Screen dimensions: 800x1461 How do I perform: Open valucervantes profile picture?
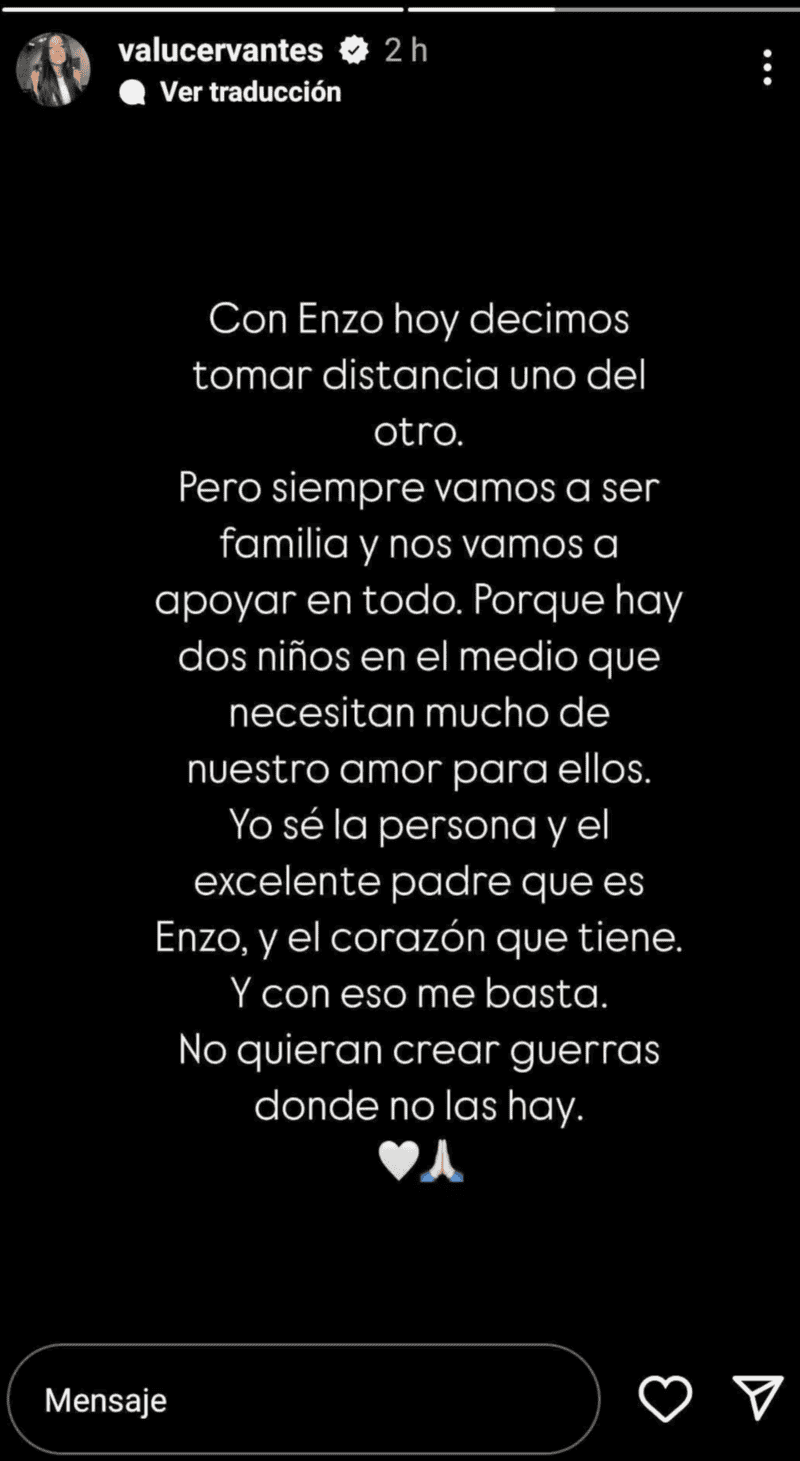(x=53, y=70)
